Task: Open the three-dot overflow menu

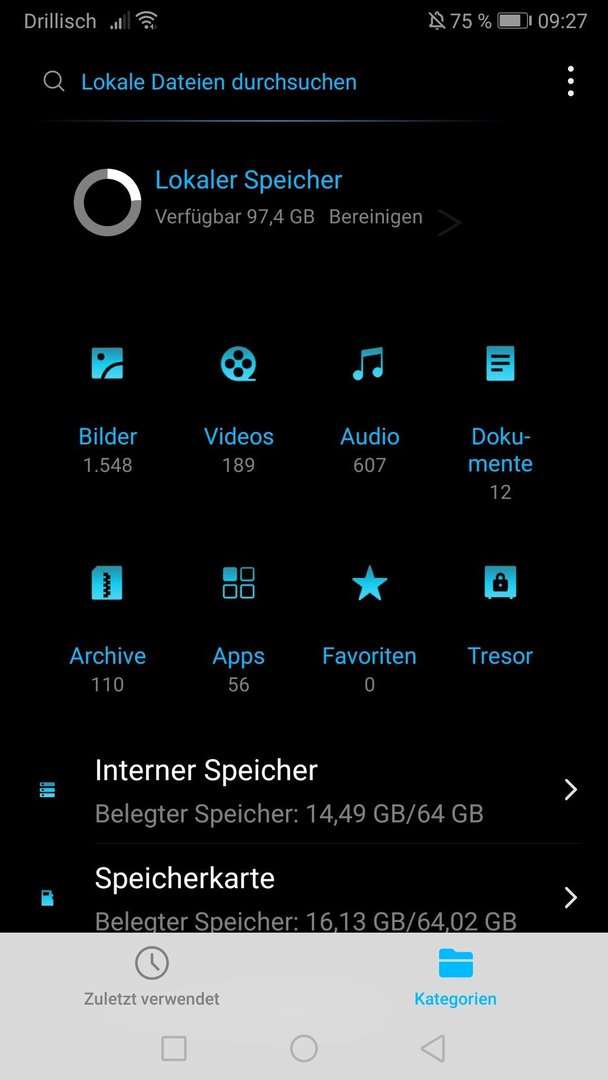Action: tap(570, 82)
